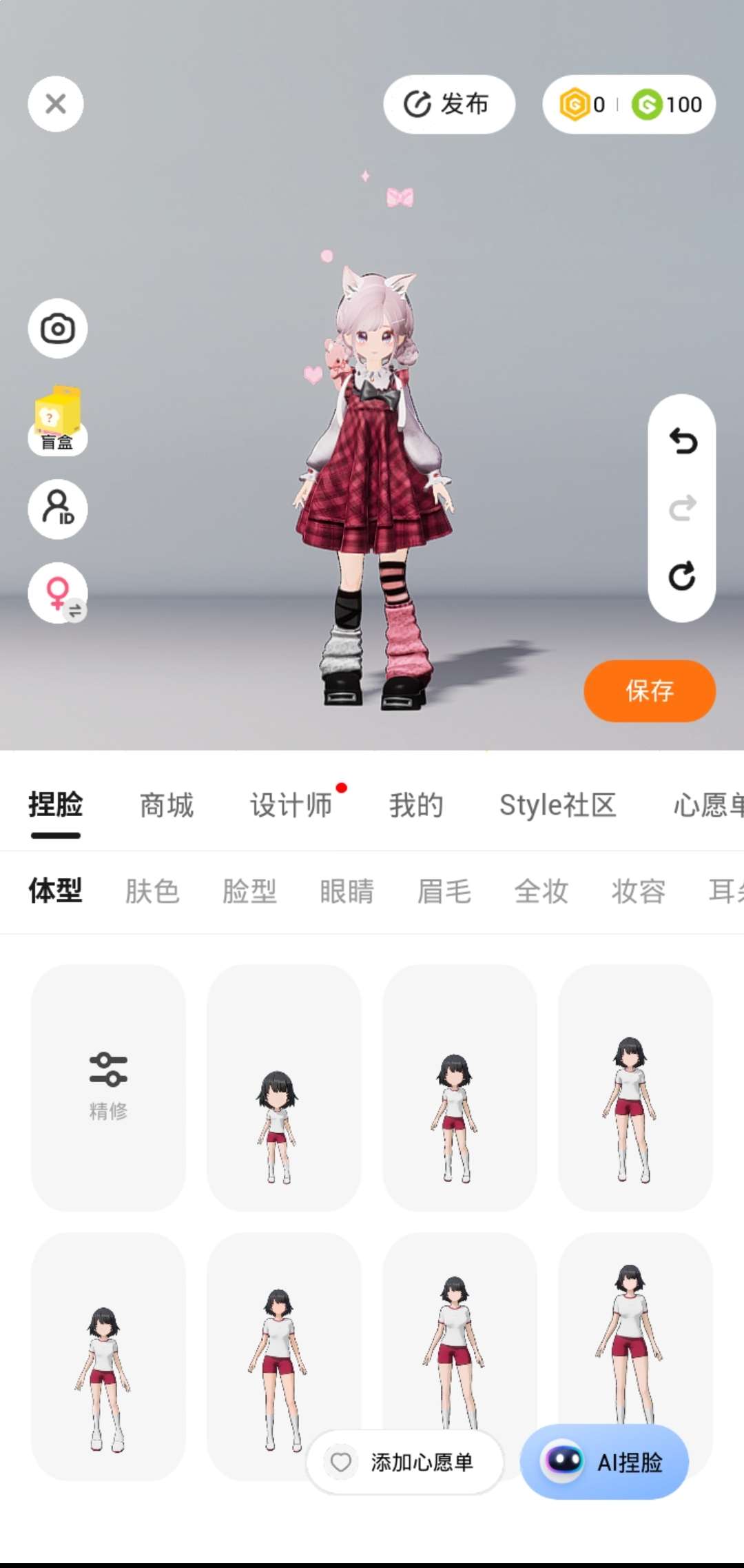Save the avatar with 保存
This screenshot has width=744, height=1568.
(649, 691)
